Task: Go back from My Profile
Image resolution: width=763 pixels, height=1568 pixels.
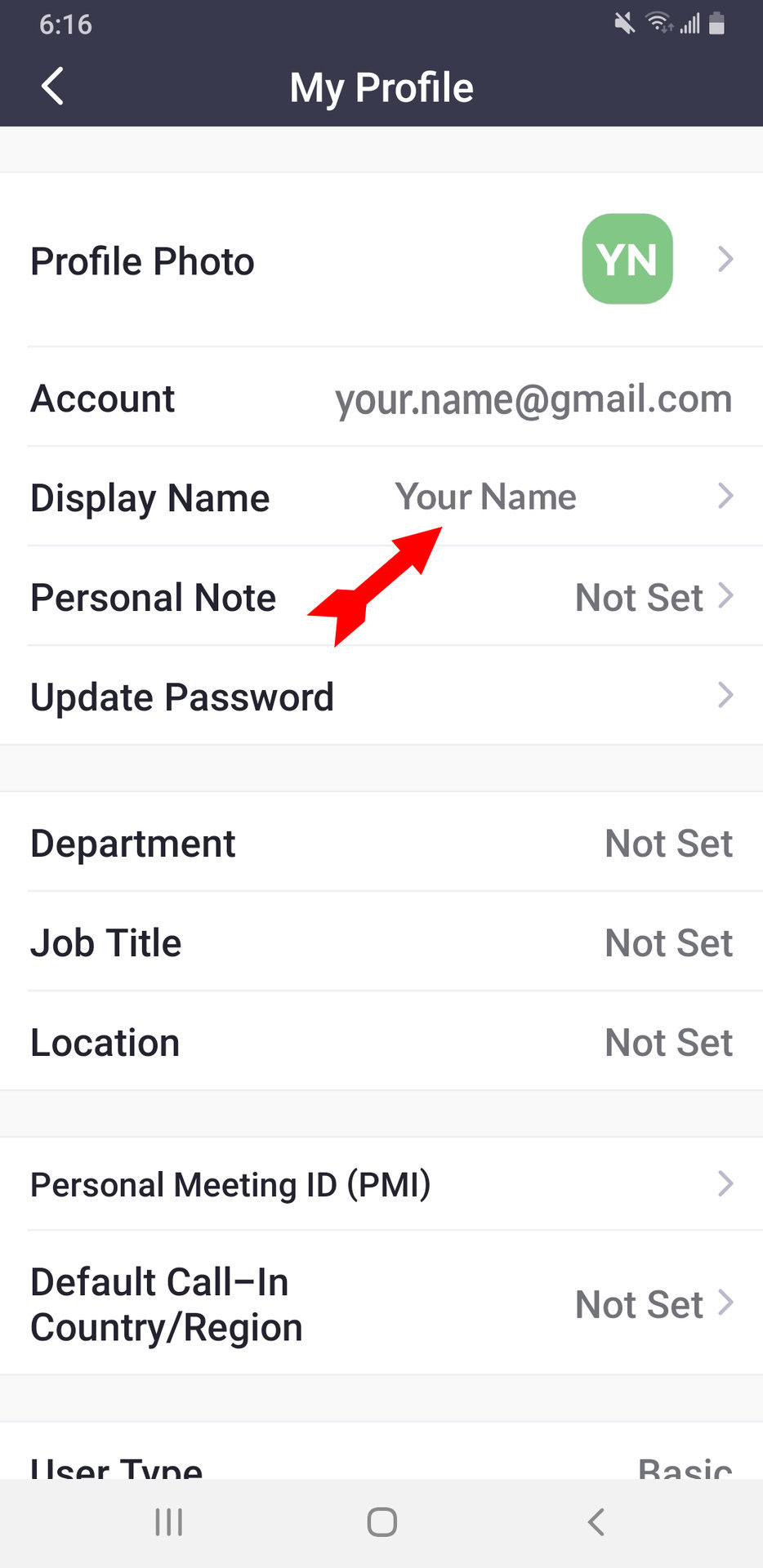Action: tap(53, 87)
